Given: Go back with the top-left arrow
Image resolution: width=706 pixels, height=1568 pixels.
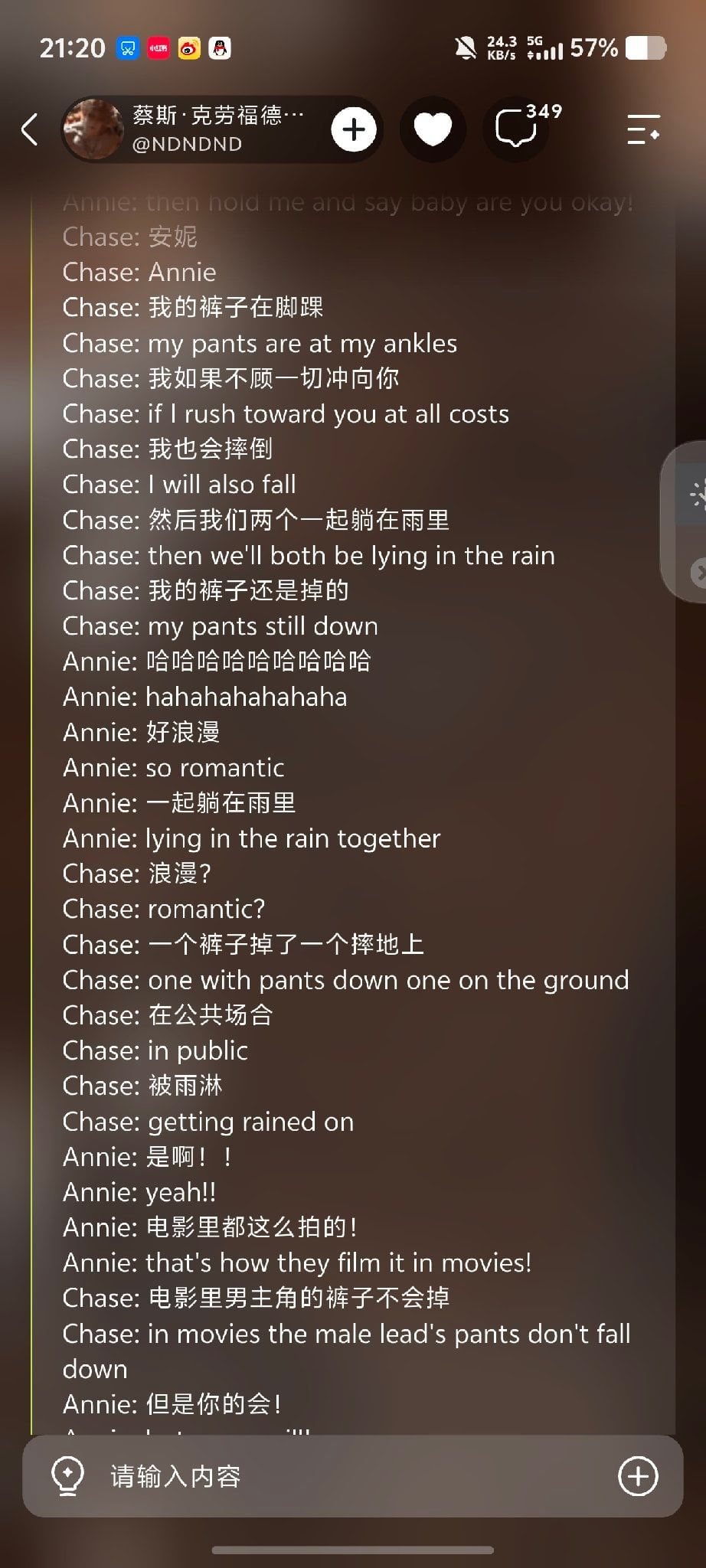Looking at the screenshot, I should [x=30, y=129].
